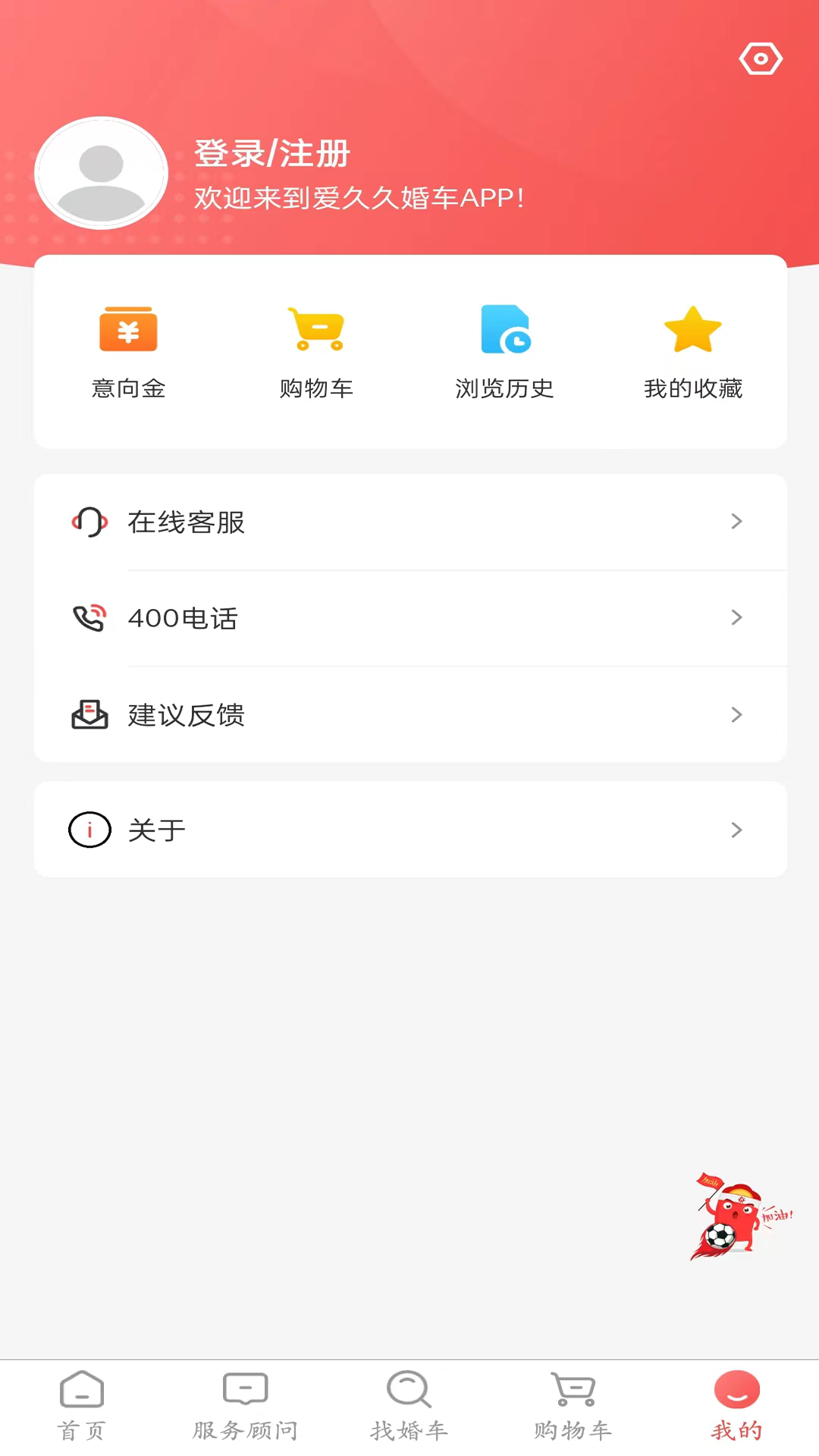This screenshot has width=819, height=1456.
Task: Click the phone icon beside 400电话
Action: [x=89, y=618]
